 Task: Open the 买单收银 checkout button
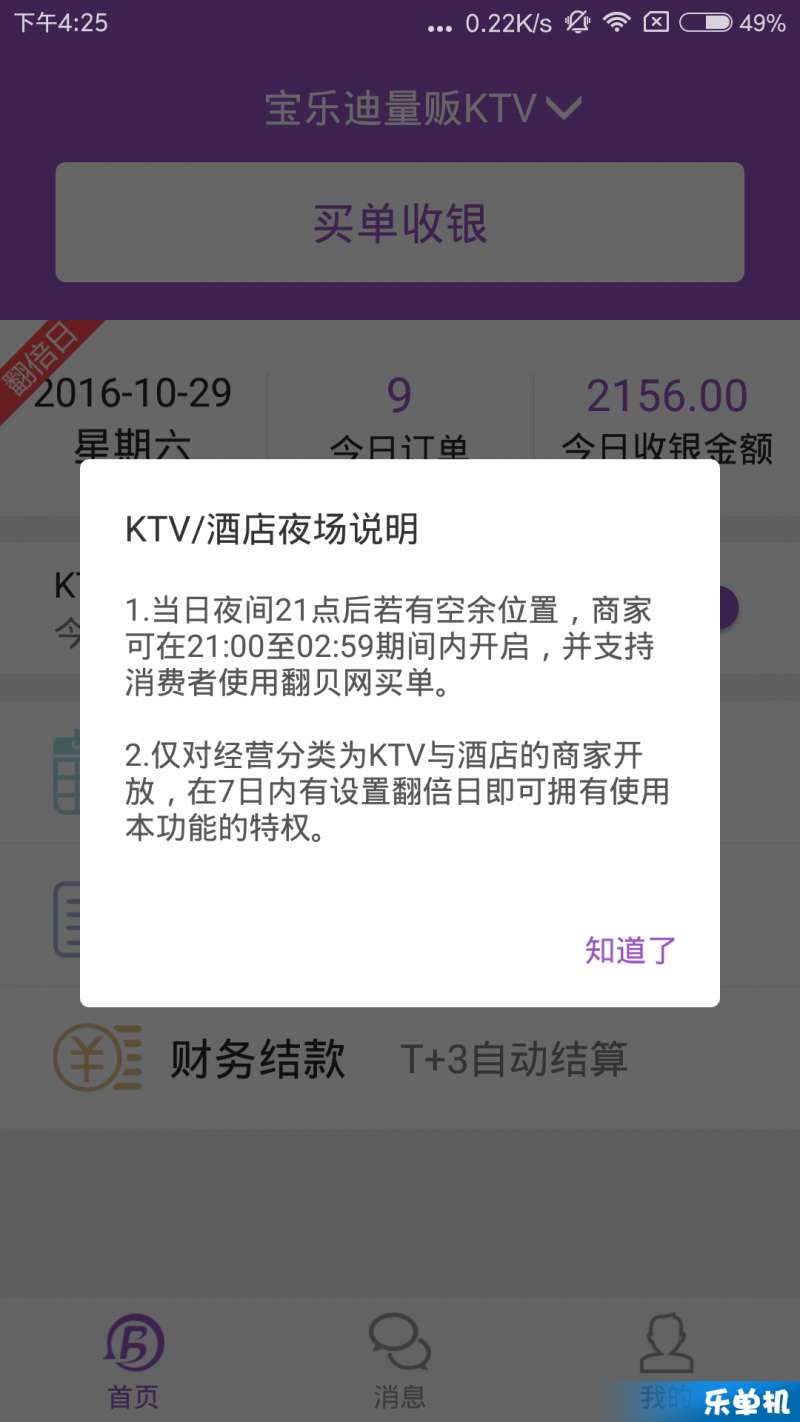[400, 222]
